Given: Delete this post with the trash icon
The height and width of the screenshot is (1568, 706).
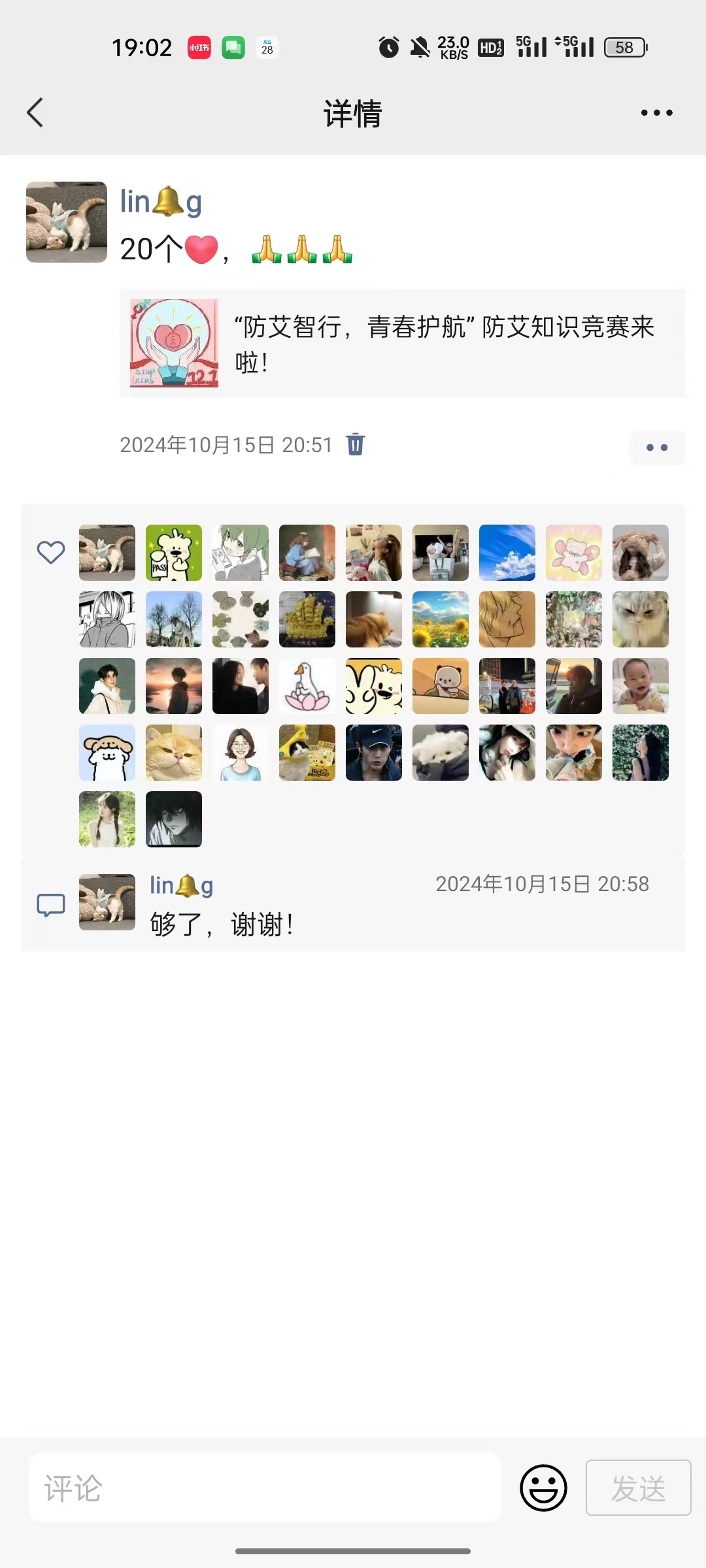Looking at the screenshot, I should [x=355, y=444].
